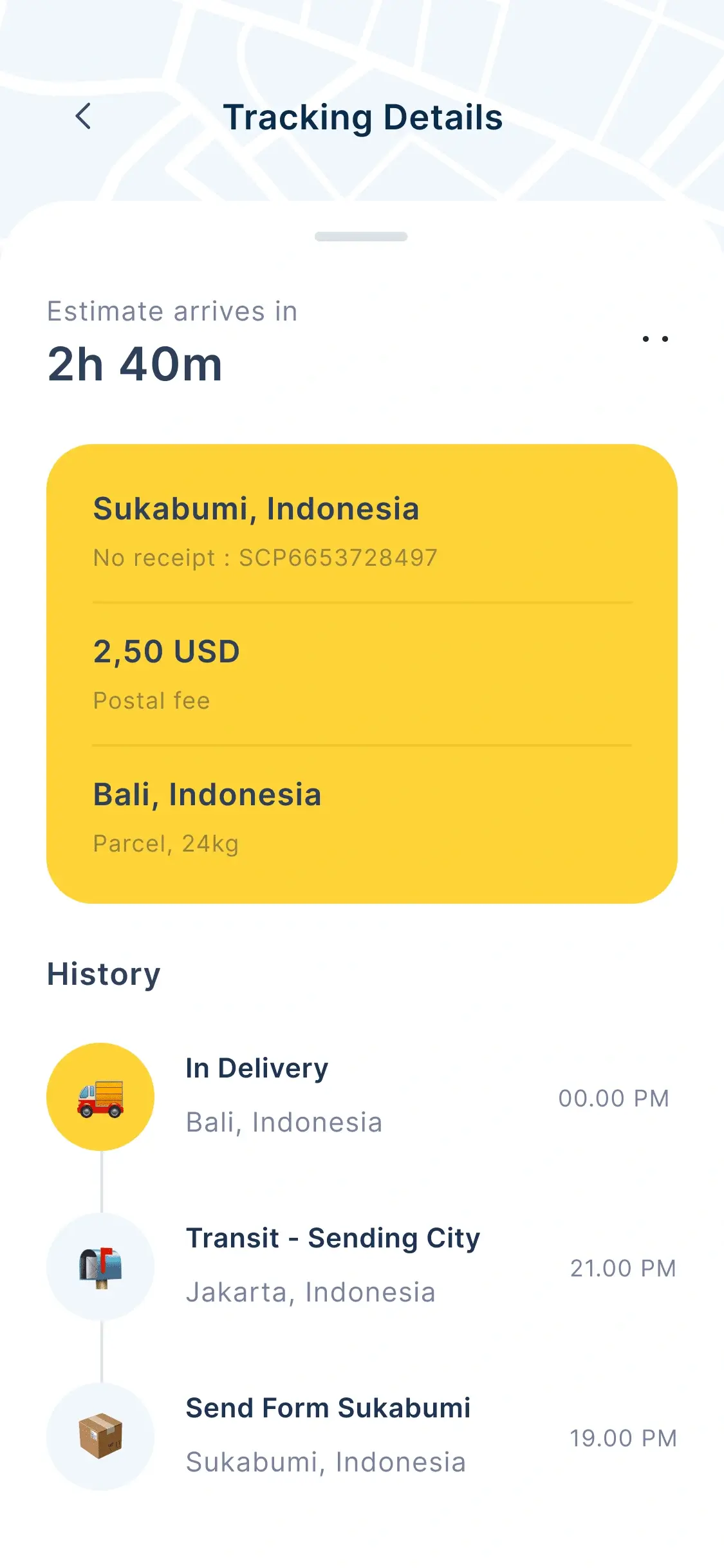Open the yellow Sukabumi to Bali shipment card
724x1568 pixels.
362,673
